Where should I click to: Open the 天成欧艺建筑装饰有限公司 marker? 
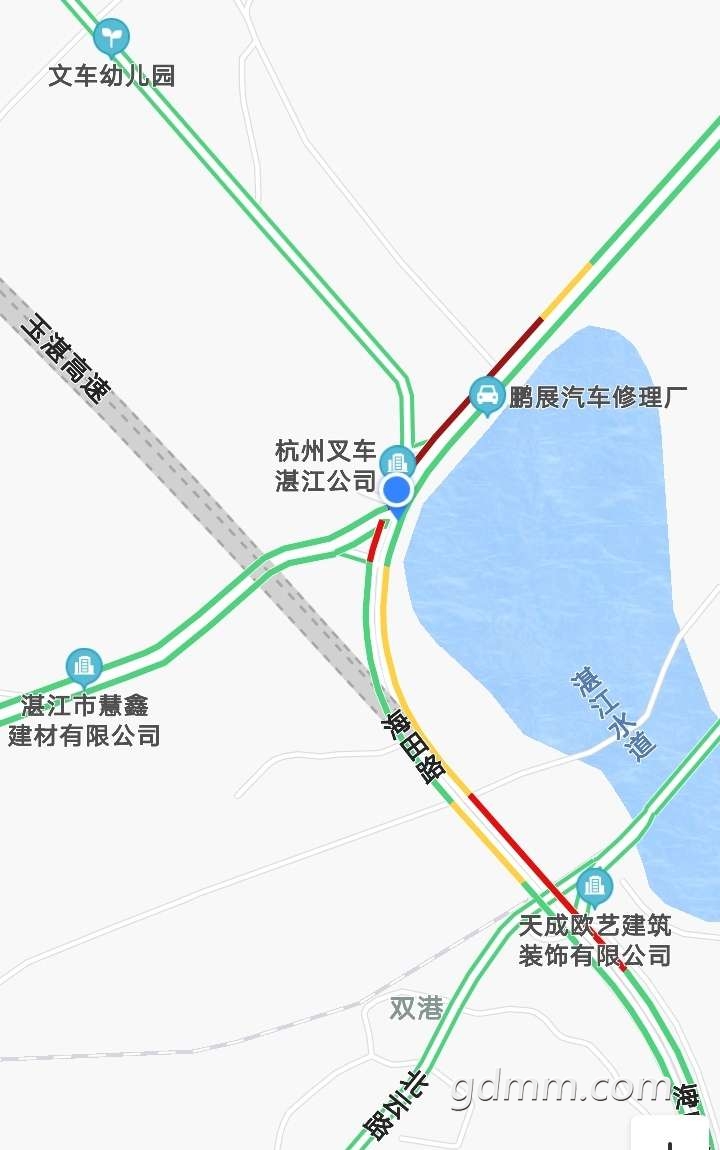pos(594,885)
